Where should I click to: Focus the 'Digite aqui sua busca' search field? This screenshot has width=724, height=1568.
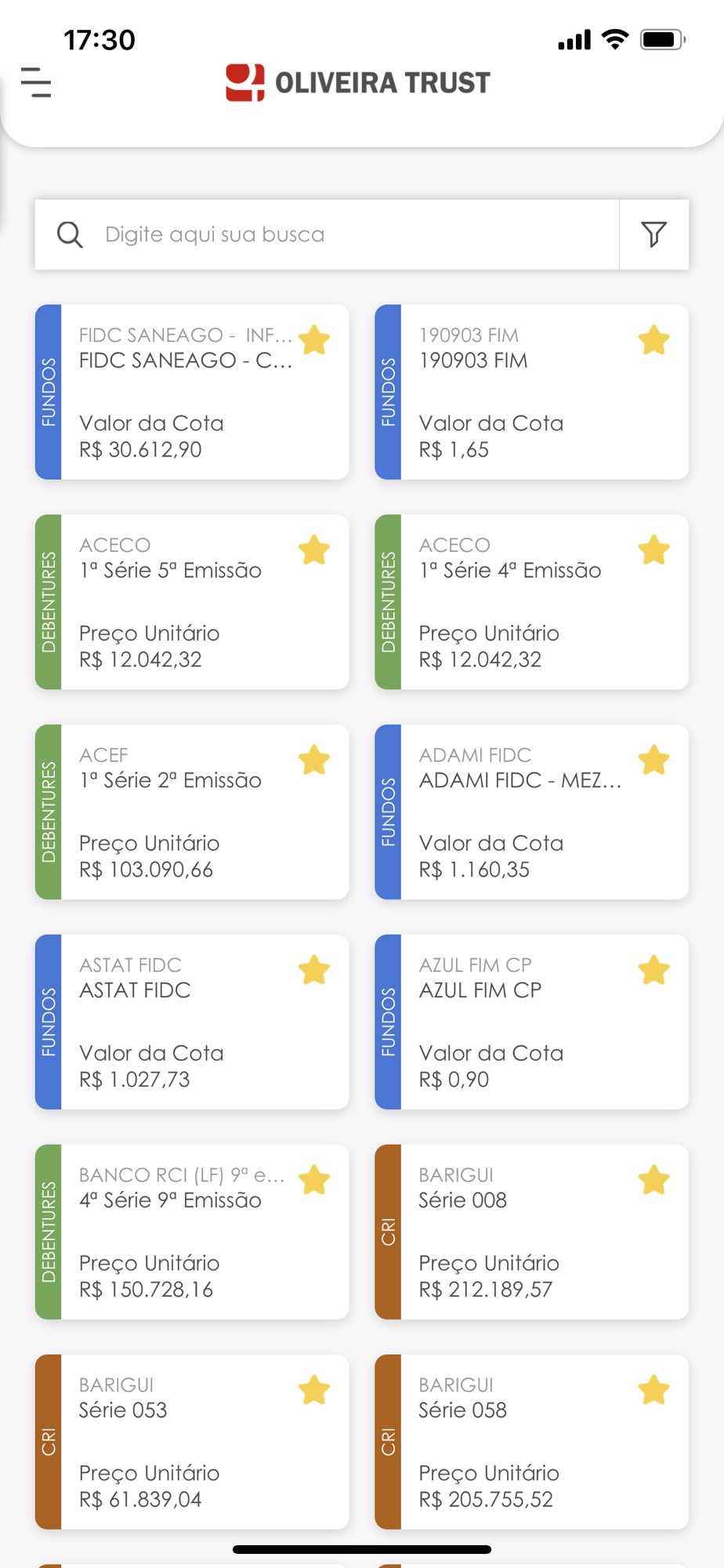tap(328, 234)
